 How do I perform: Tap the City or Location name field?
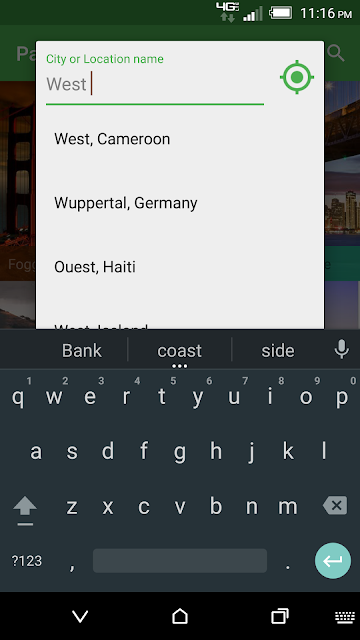pos(155,84)
